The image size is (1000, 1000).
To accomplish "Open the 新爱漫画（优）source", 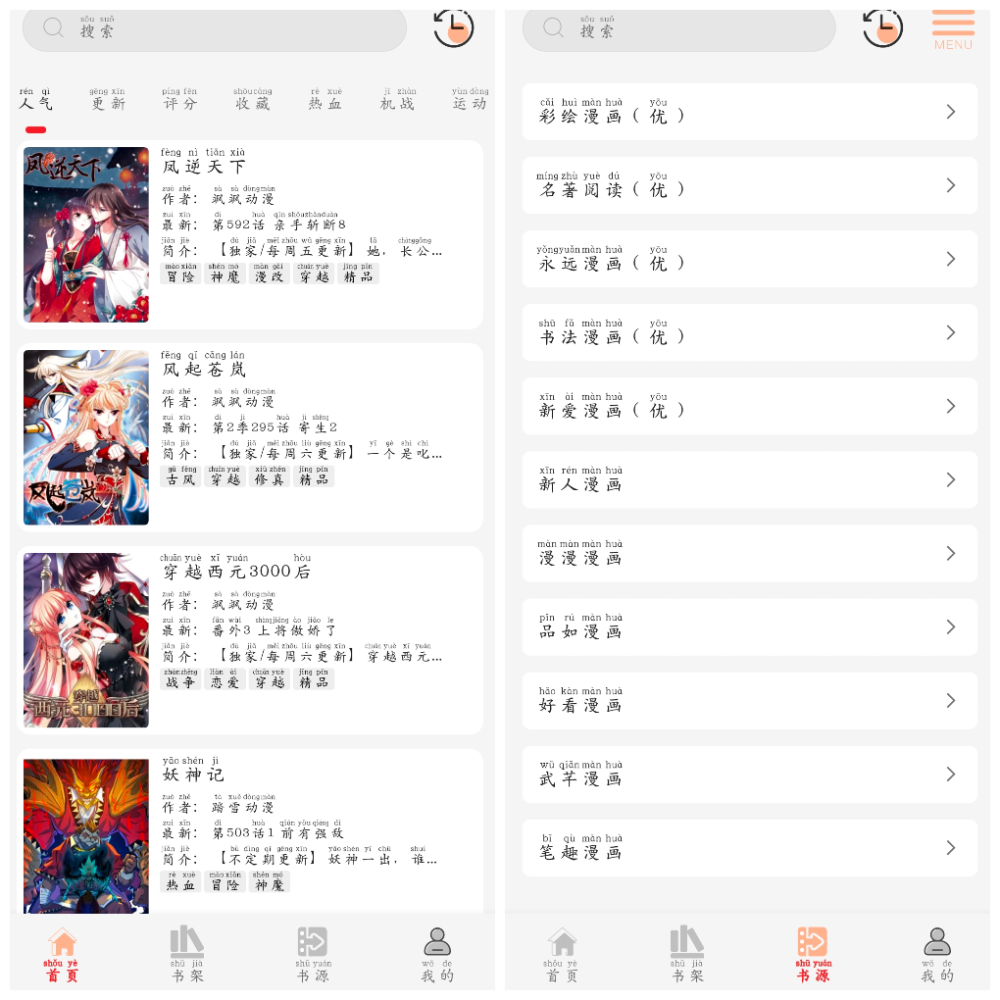I will (749, 406).
